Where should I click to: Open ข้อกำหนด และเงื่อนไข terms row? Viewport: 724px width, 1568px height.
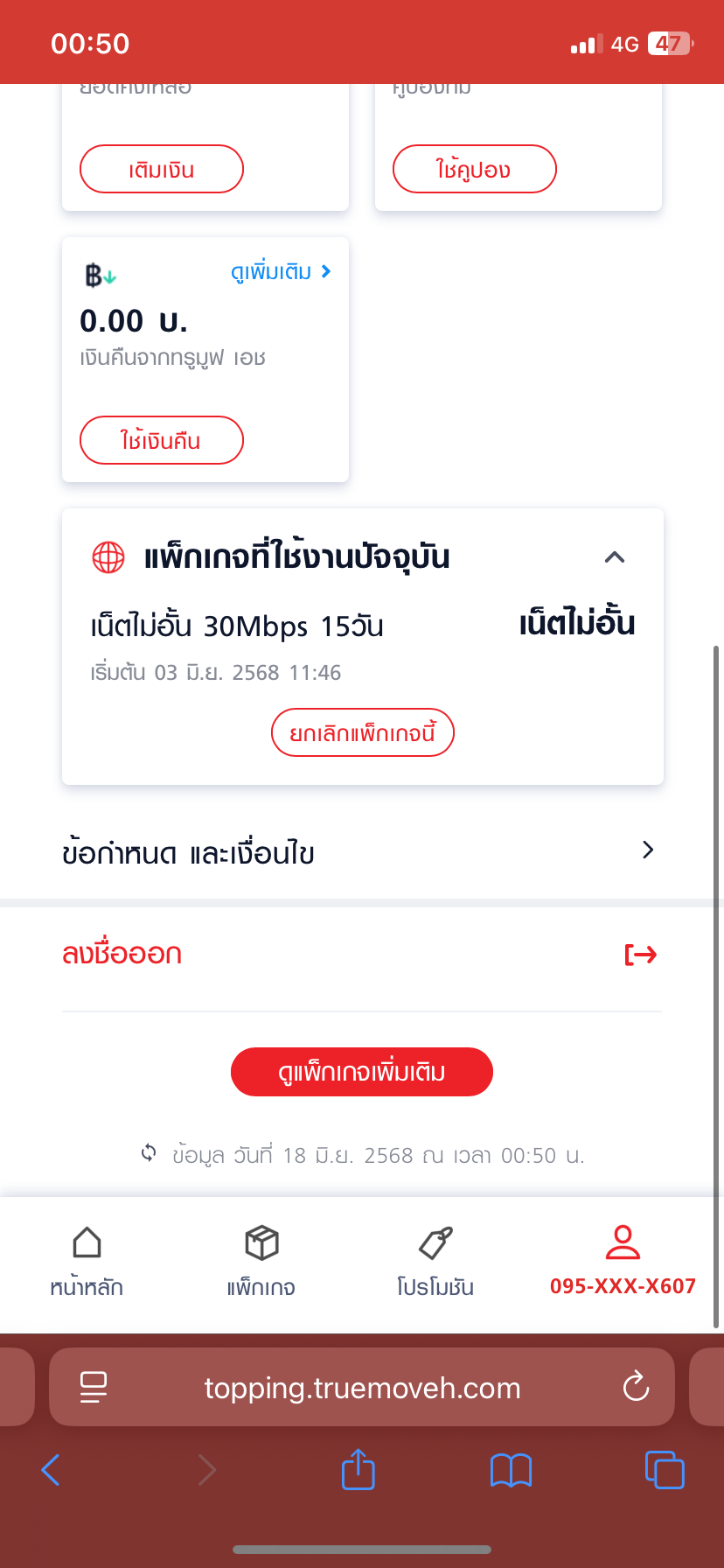[362, 850]
